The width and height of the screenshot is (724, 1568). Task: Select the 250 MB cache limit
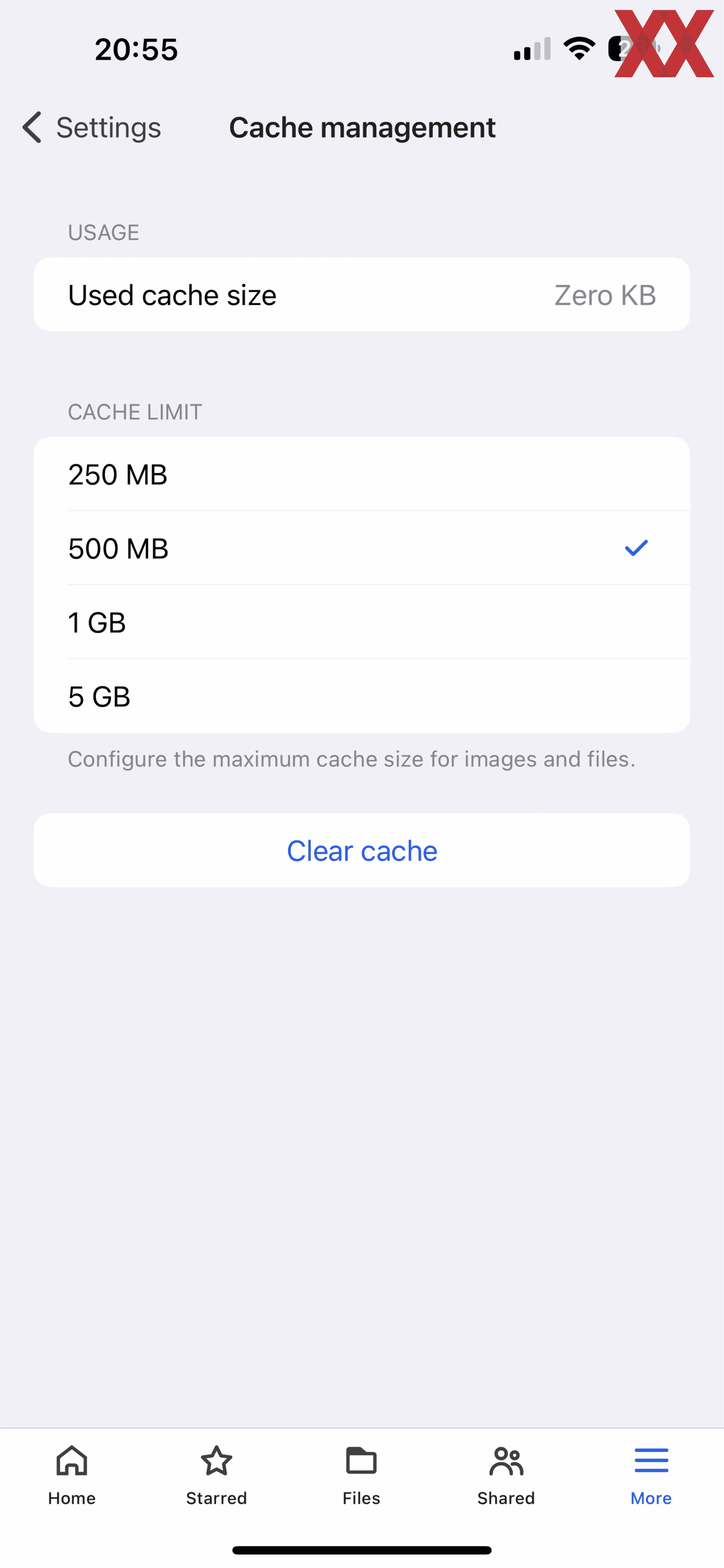362,474
